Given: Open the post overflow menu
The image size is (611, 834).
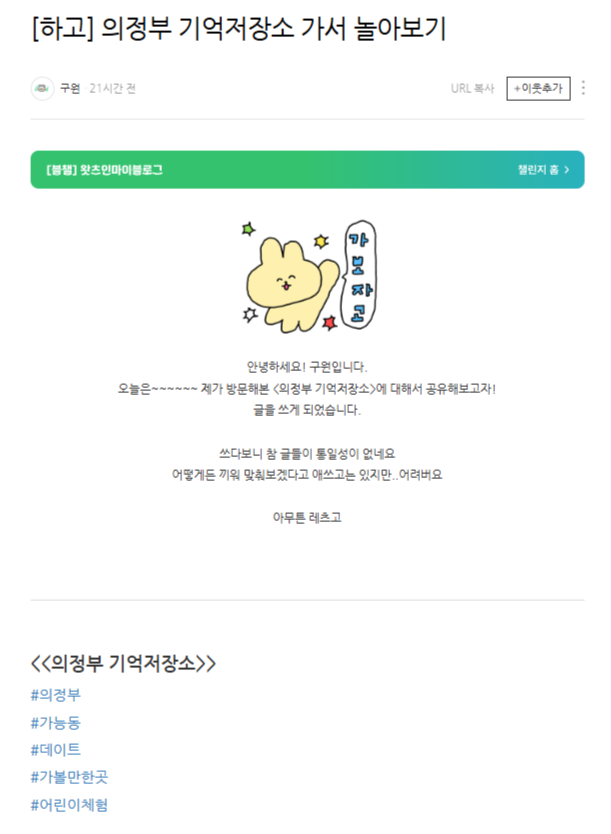Looking at the screenshot, I should click(x=584, y=88).
